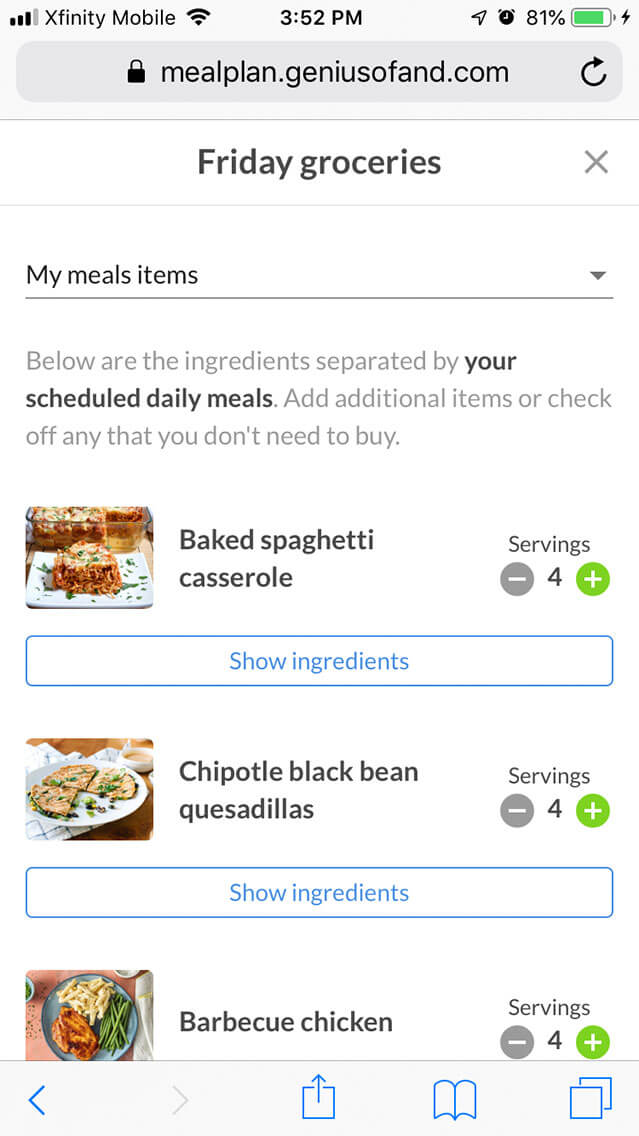Go back to the previous page

pos(37,1100)
